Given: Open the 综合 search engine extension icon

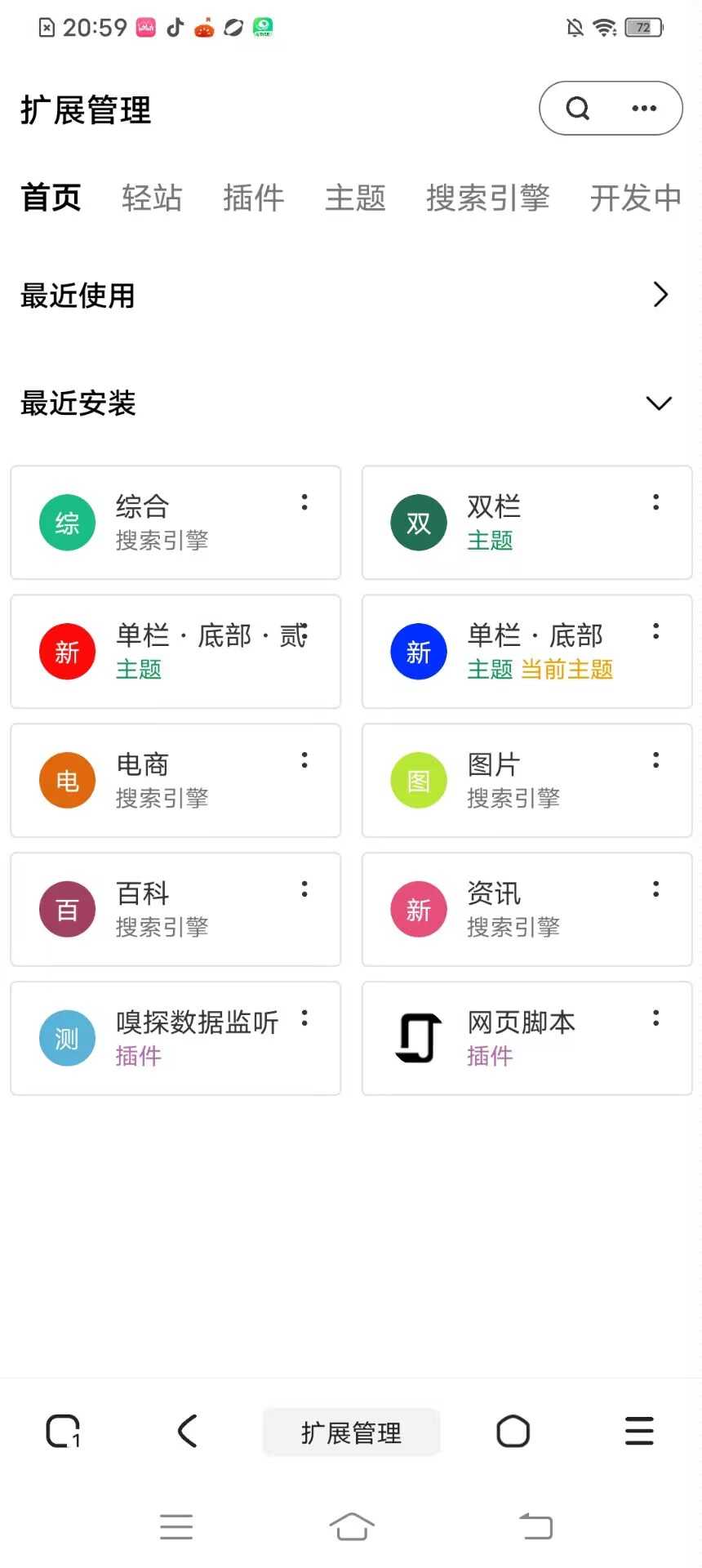Looking at the screenshot, I should pyautogui.click(x=67, y=523).
